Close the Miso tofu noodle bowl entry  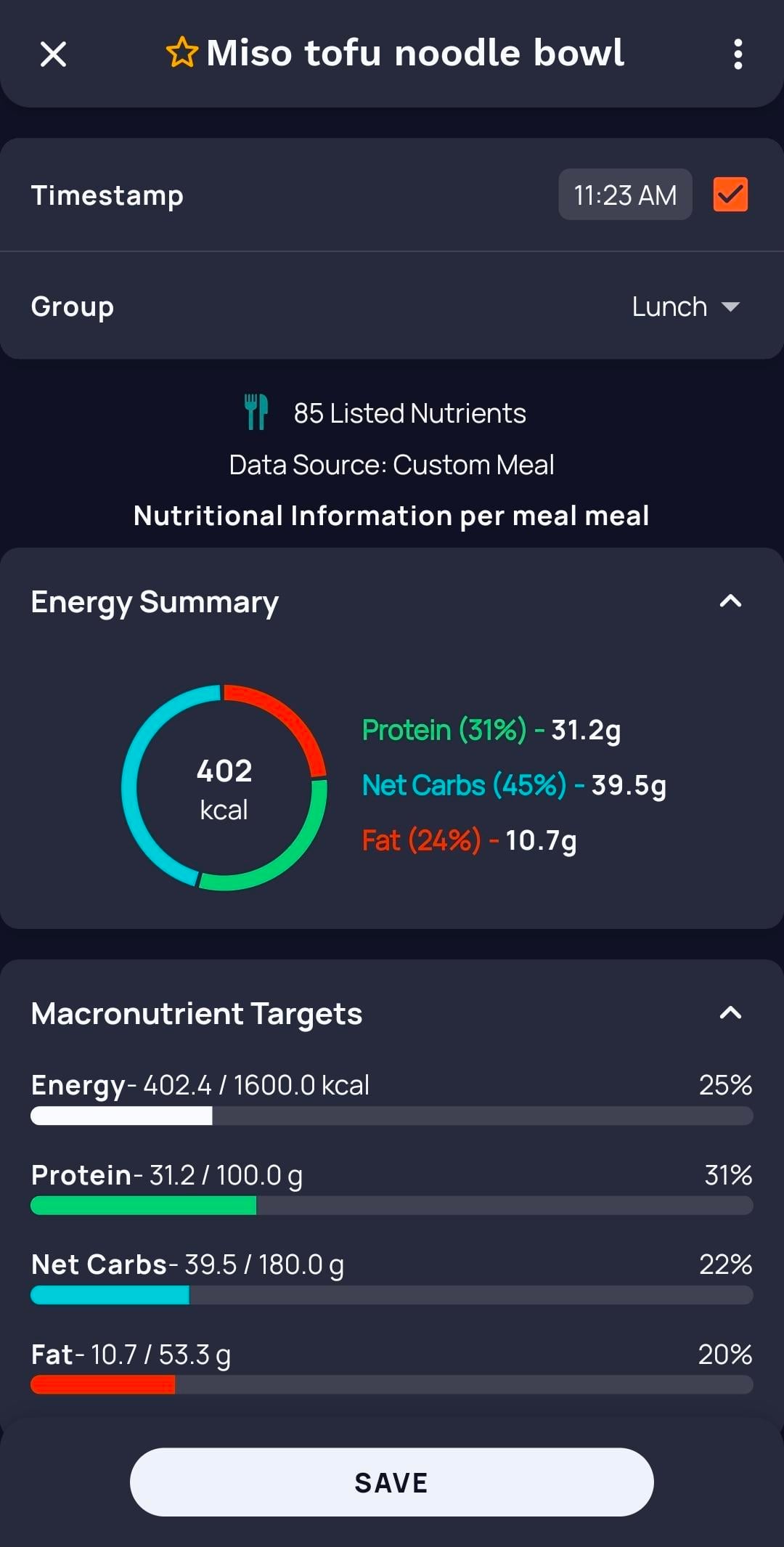[53, 54]
